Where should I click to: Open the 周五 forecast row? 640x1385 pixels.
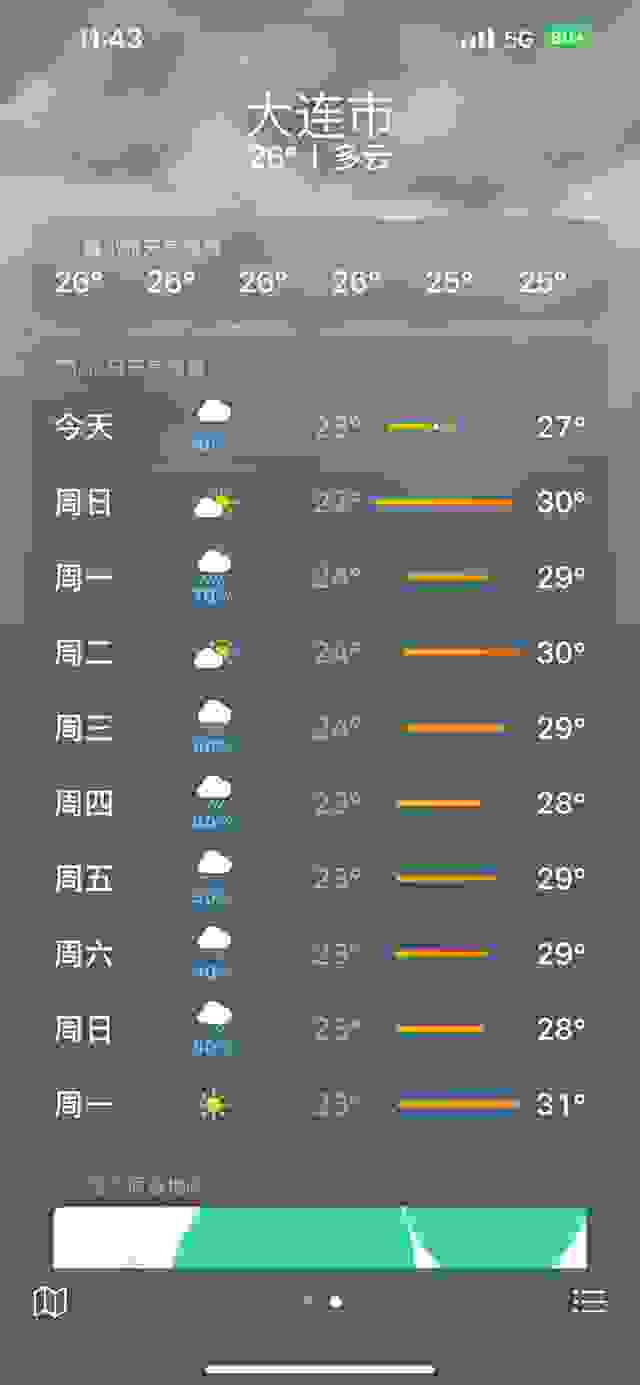tap(320, 879)
